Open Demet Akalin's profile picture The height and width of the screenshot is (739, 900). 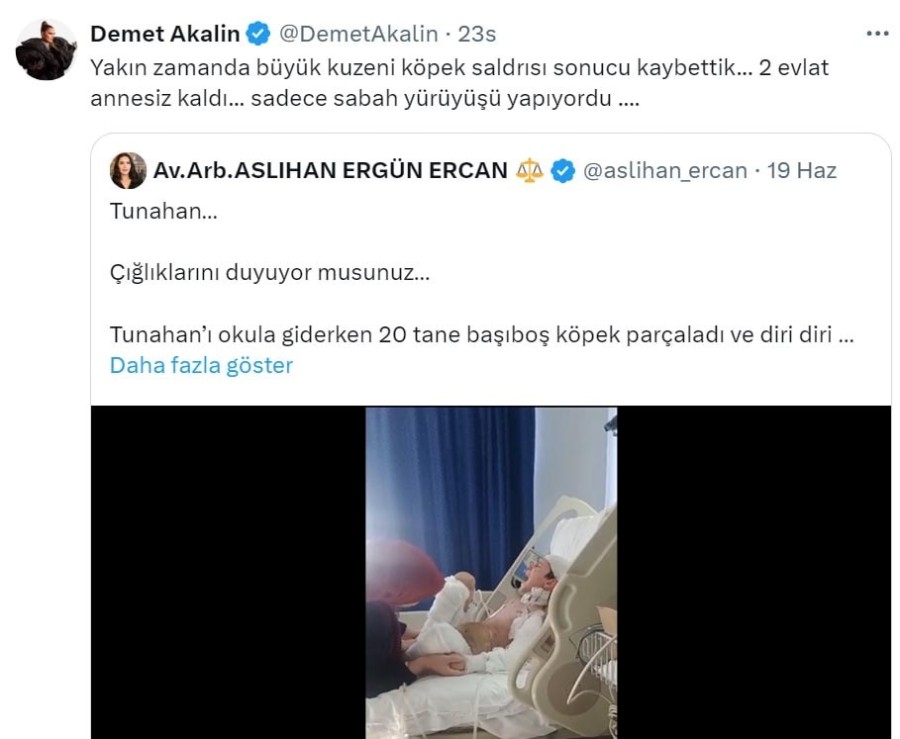[x=46, y=50]
